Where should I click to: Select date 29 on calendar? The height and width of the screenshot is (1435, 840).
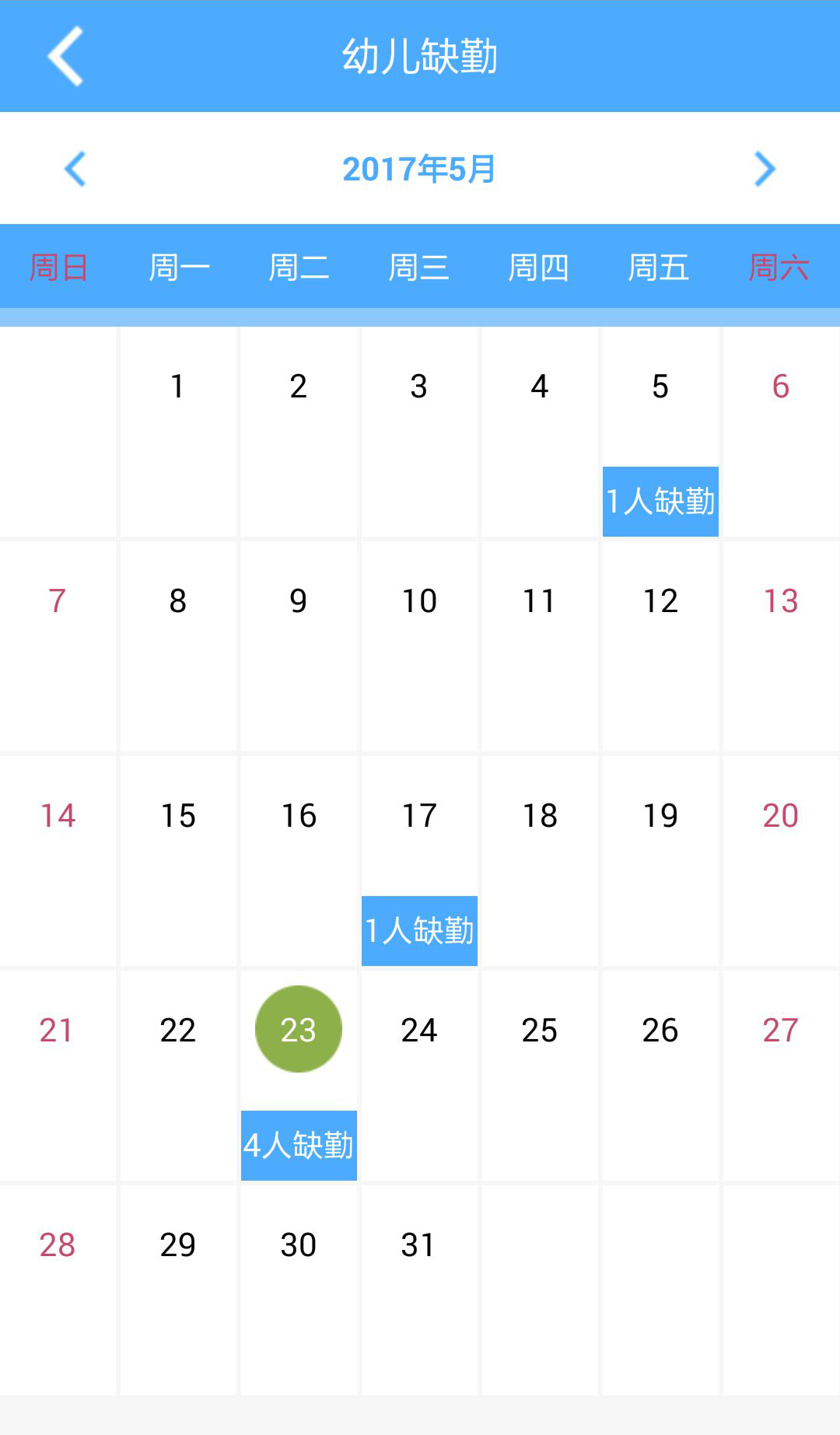pos(178,1290)
